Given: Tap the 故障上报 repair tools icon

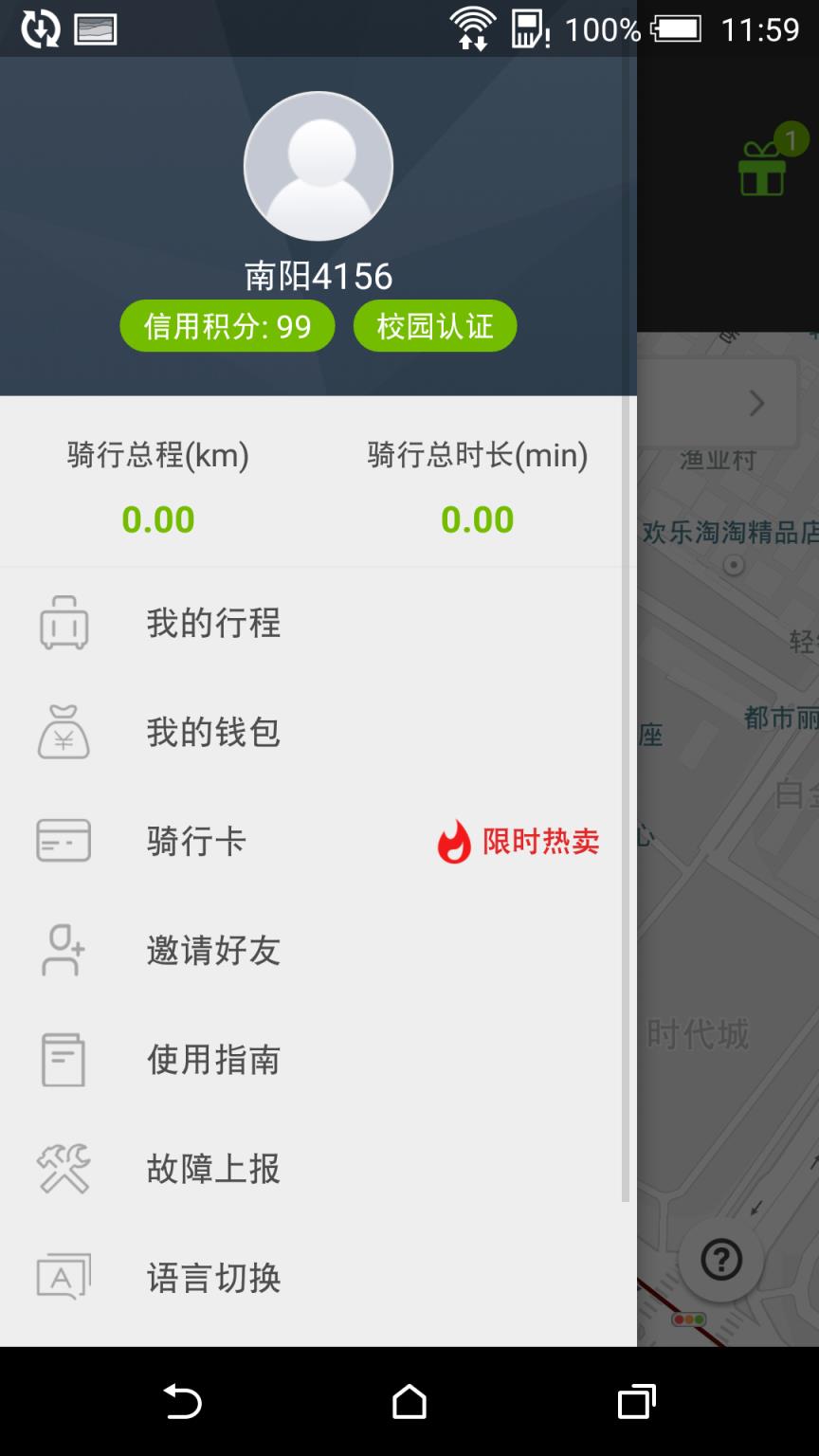Looking at the screenshot, I should tap(63, 1169).
